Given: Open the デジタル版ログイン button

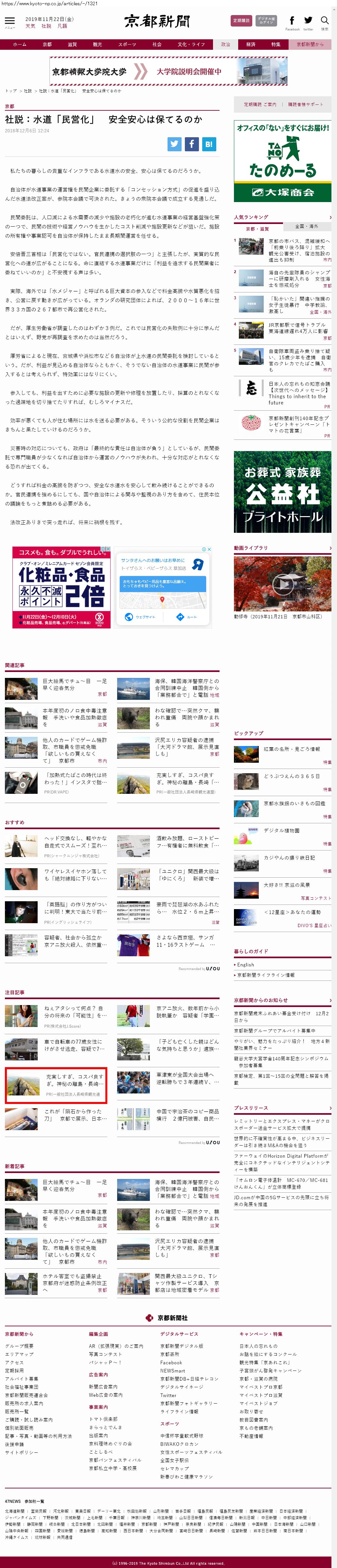Looking at the screenshot, I should click(x=266, y=21).
